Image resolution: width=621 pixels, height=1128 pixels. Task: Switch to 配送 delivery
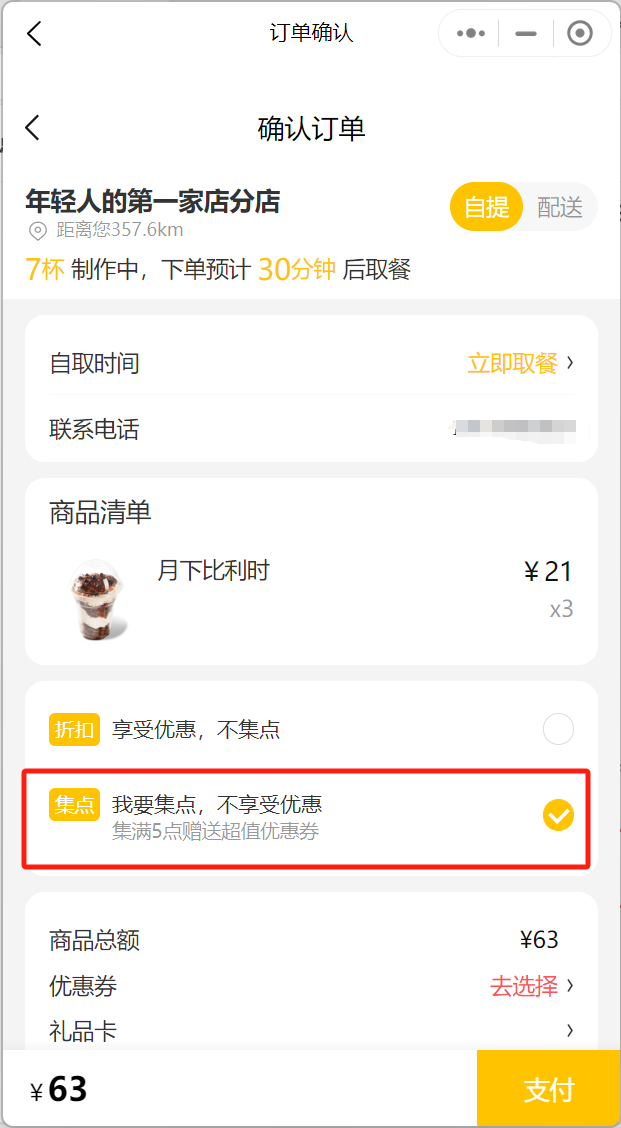pyautogui.click(x=559, y=207)
